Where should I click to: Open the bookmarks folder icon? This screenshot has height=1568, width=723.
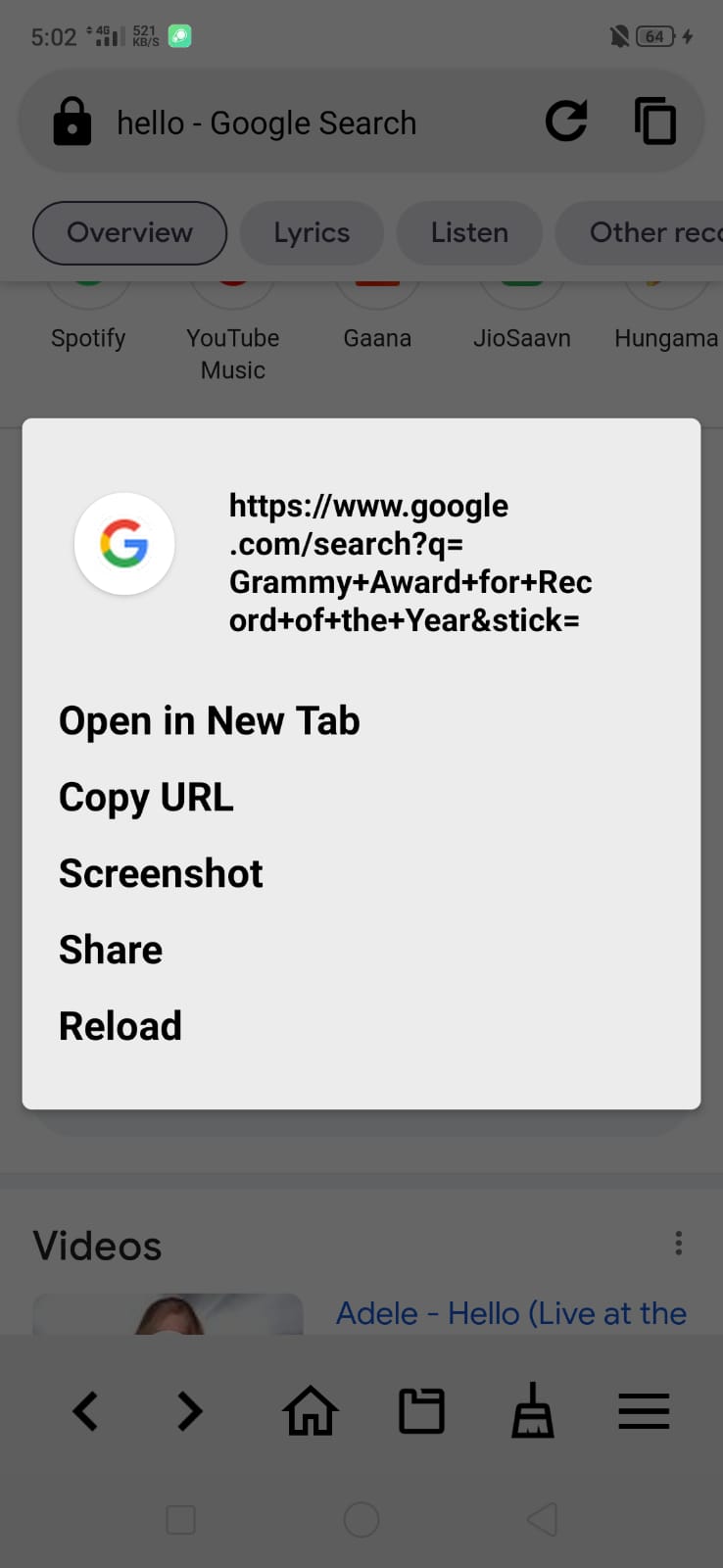[x=422, y=1412]
